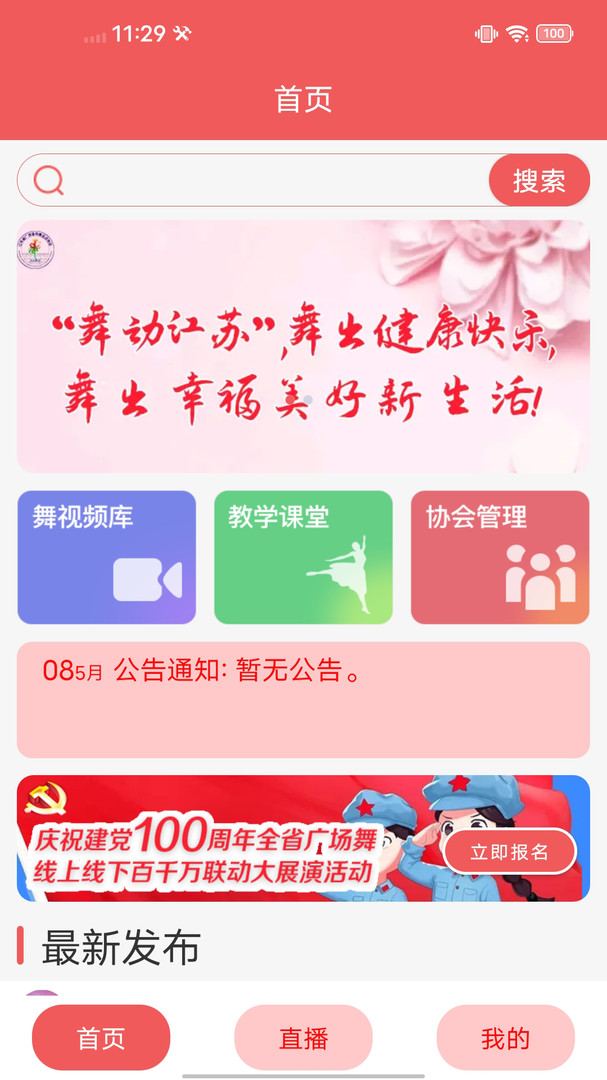Open the 教学课堂 card
The image size is (607, 1080).
[303, 557]
